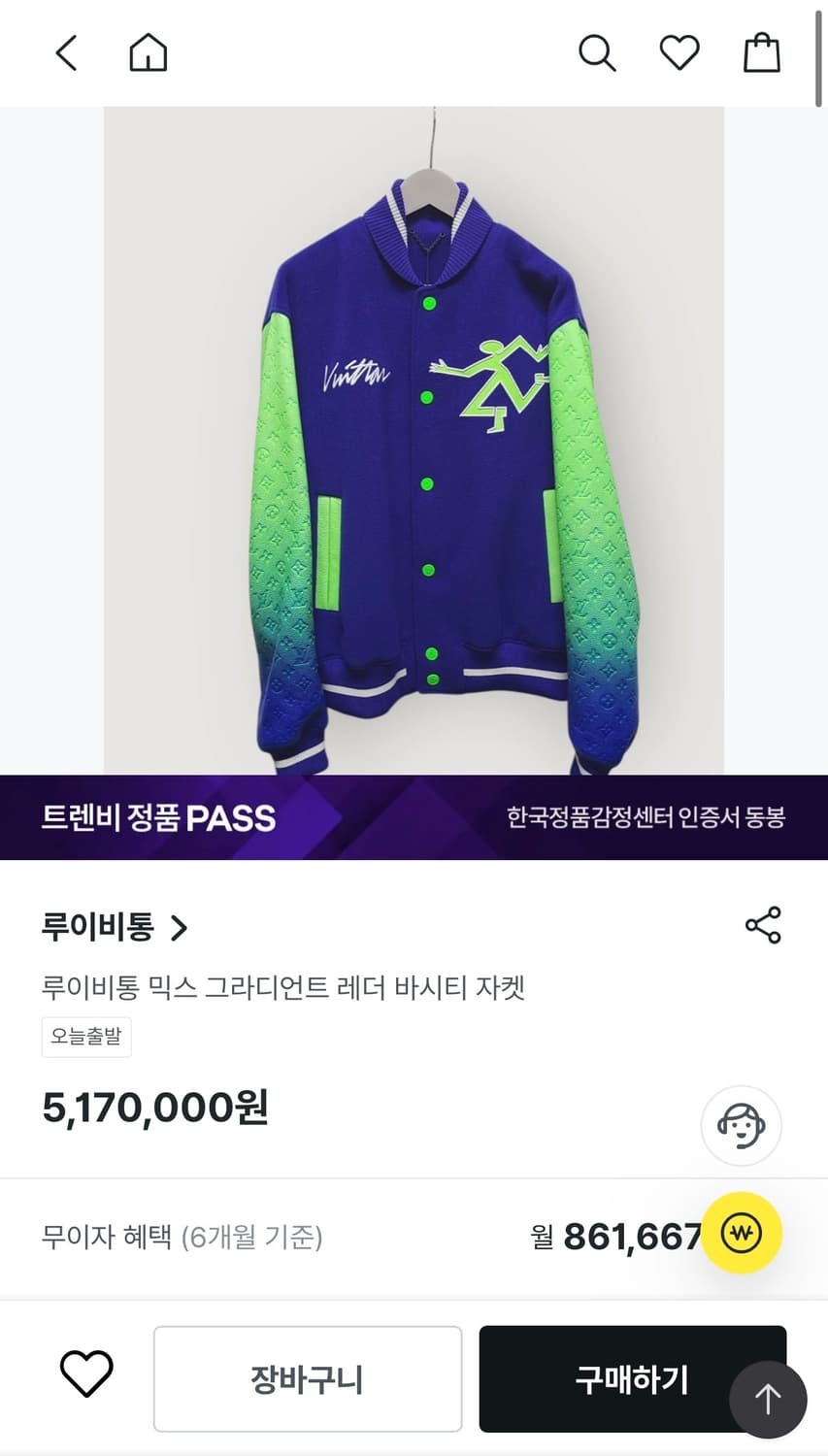Go to the home screen icon
The image size is (828, 1456).
pyautogui.click(x=149, y=53)
